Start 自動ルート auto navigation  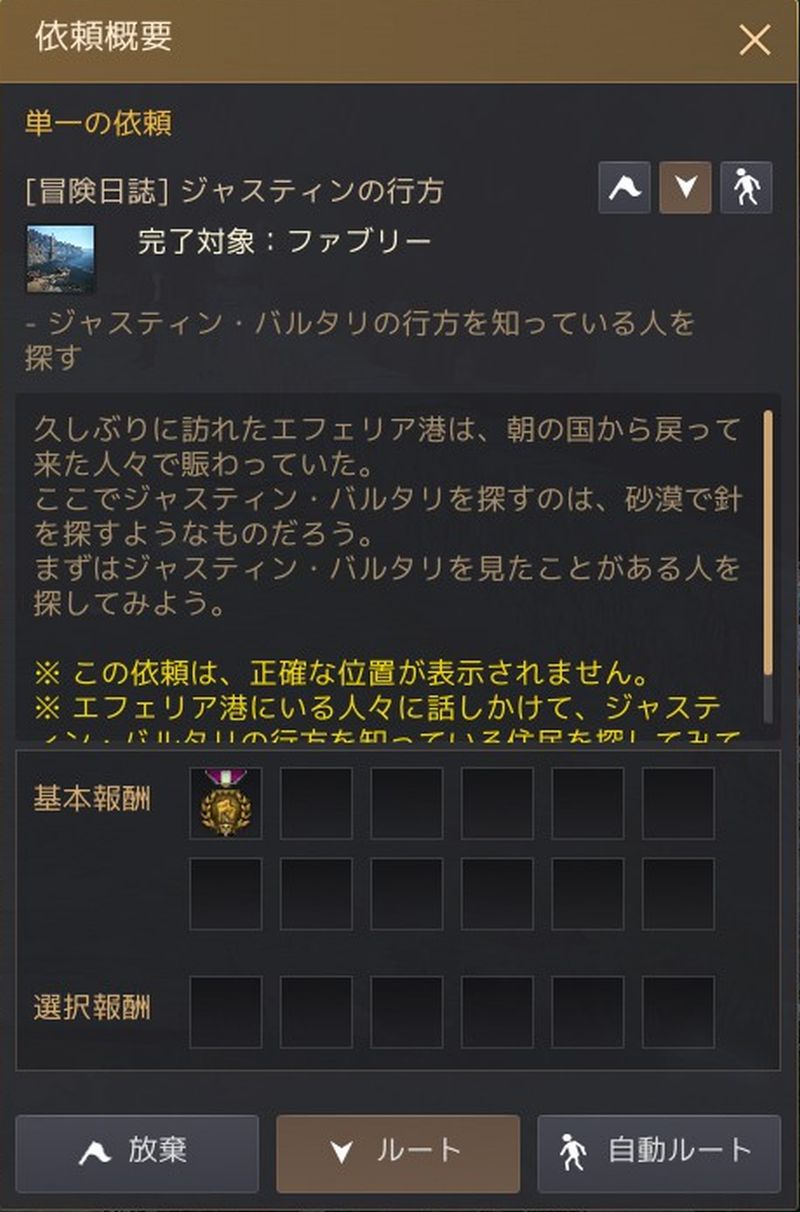[659, 1153]
